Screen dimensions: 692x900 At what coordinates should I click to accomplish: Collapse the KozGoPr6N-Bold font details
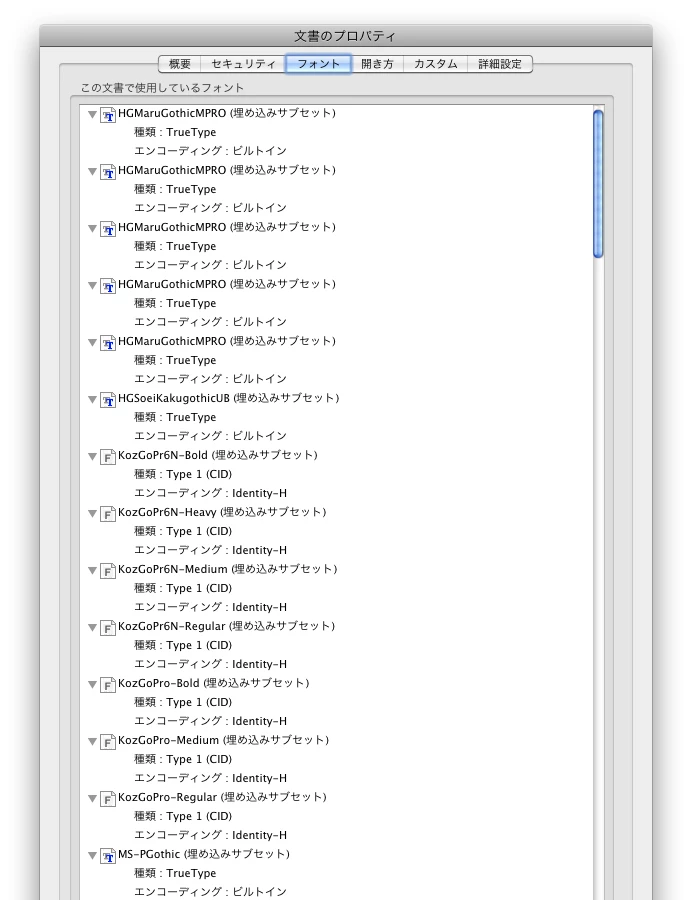coord(92,457)
